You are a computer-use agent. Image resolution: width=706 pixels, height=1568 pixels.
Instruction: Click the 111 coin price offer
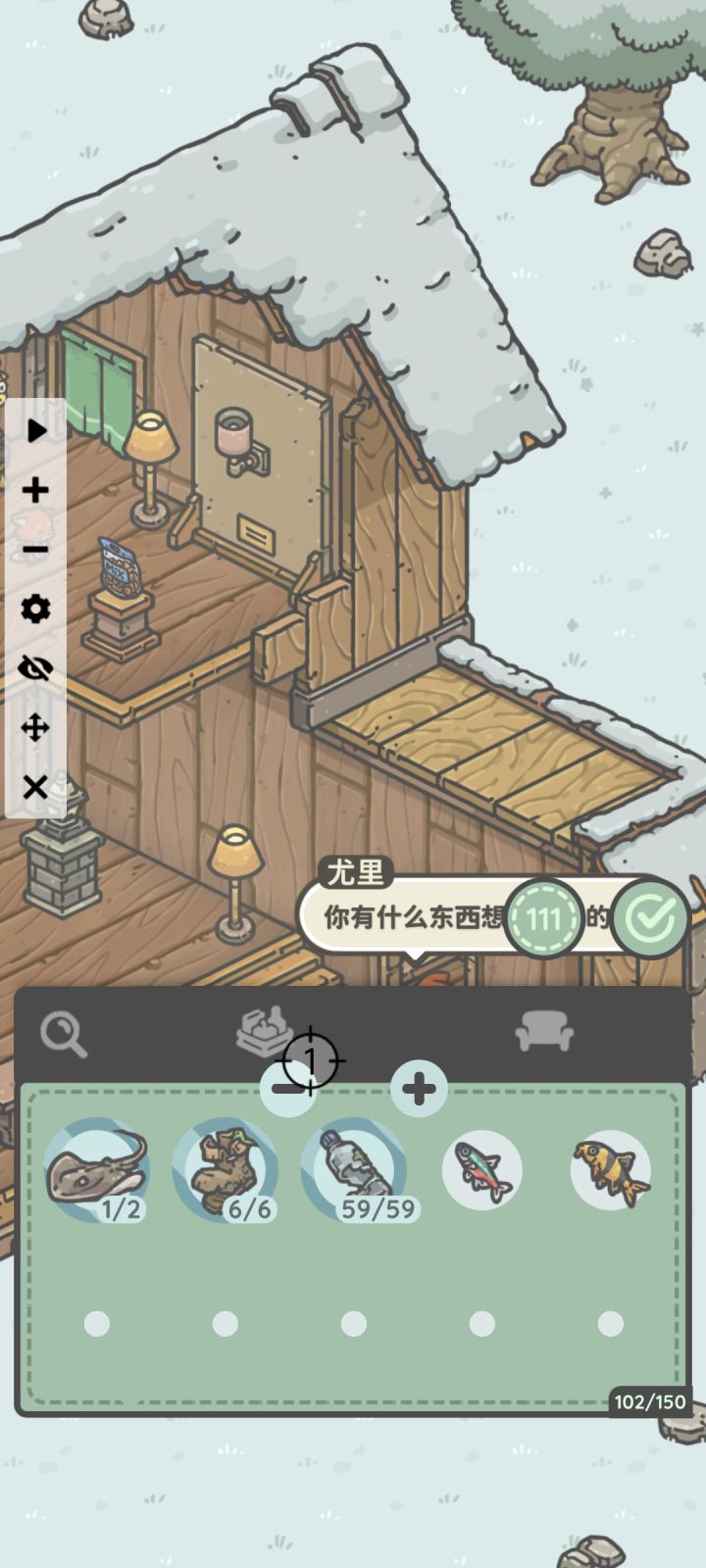546,918
